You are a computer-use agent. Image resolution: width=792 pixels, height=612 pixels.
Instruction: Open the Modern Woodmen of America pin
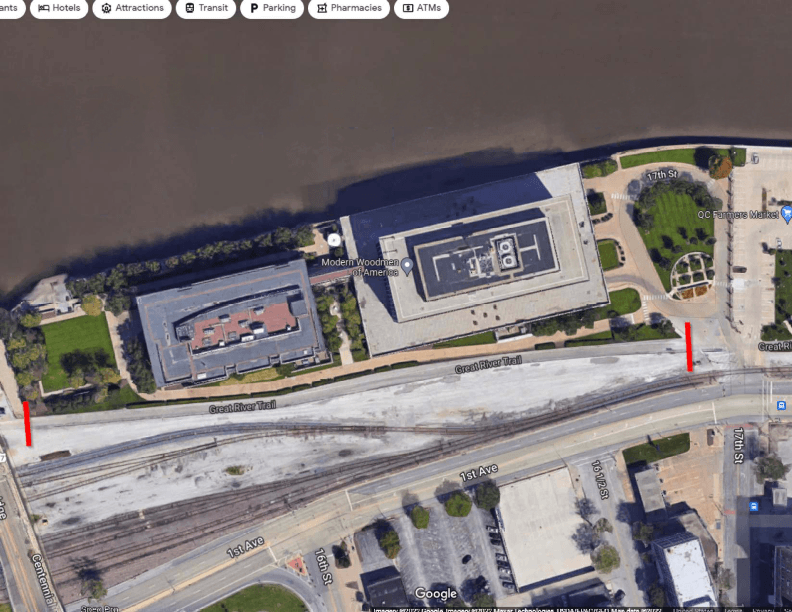click(407, 265)
